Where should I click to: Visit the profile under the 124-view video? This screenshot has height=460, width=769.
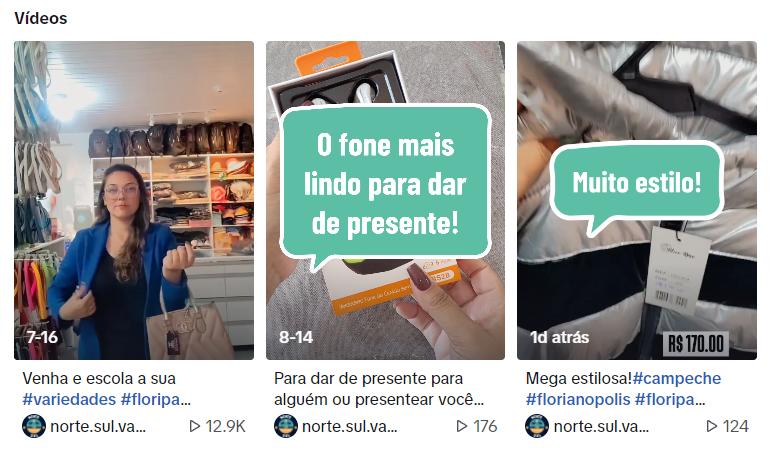click(x=588, y=426)
